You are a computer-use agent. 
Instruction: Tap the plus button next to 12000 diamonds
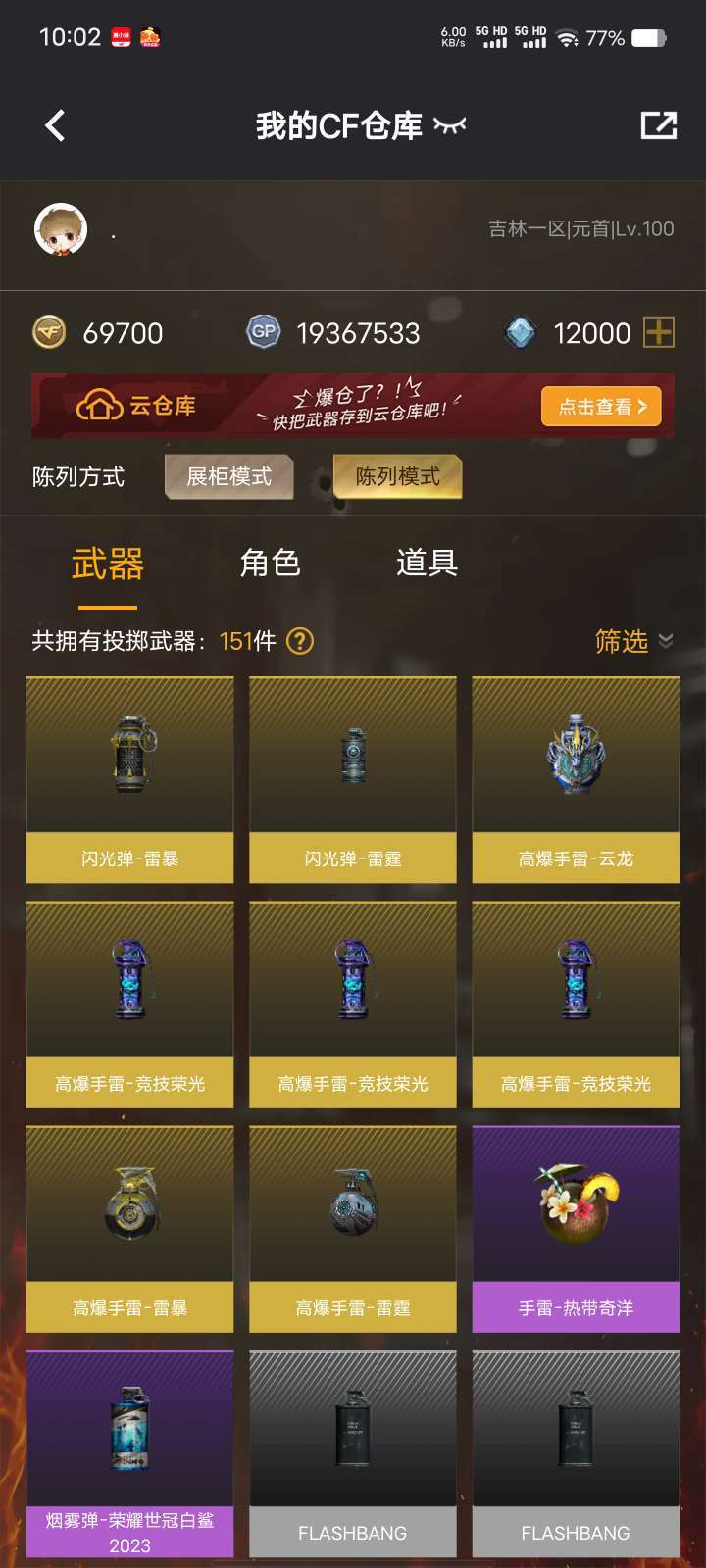658,332
